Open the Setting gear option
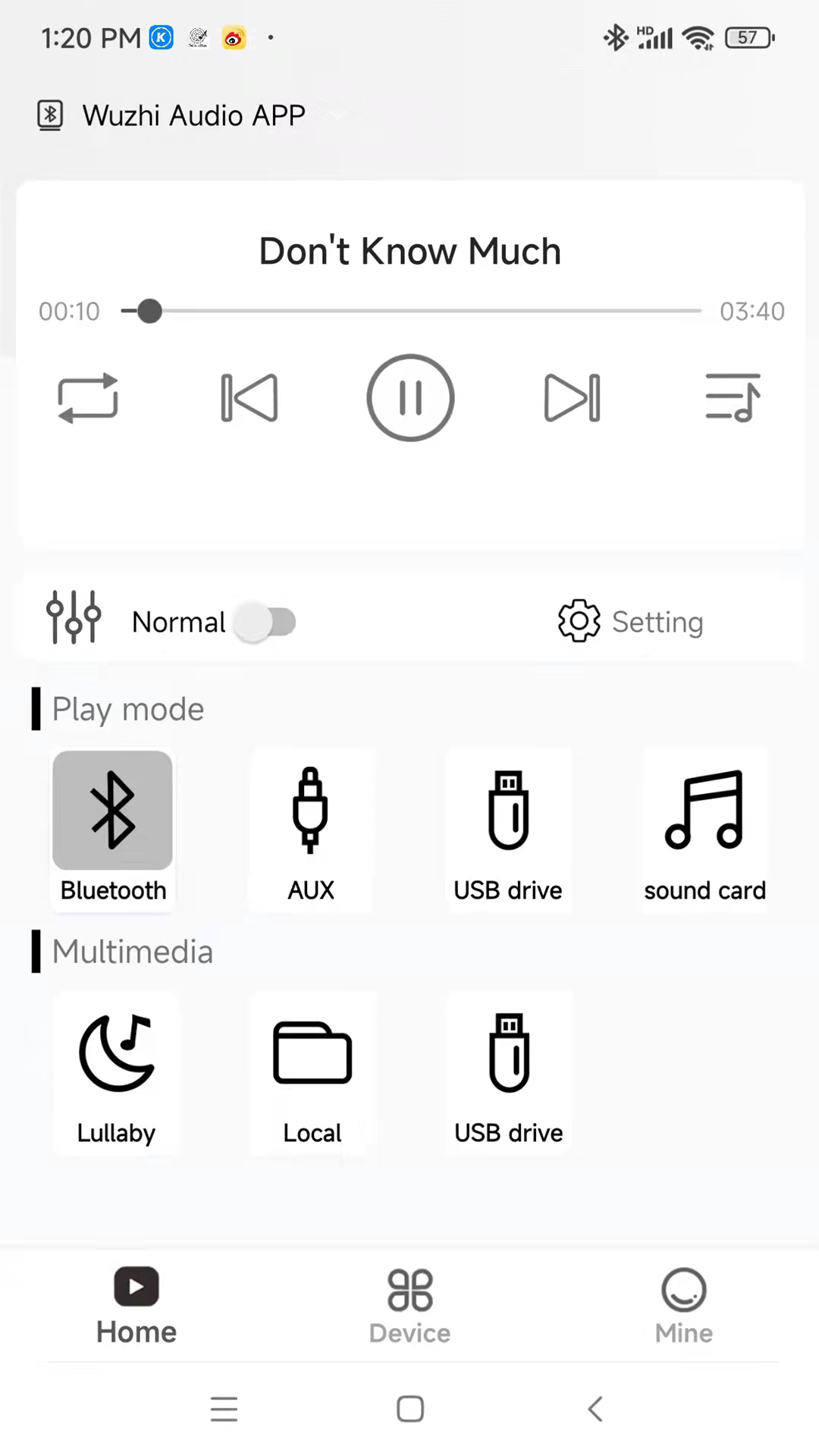This screenshot has height=1456, width=819. [629, 621]
